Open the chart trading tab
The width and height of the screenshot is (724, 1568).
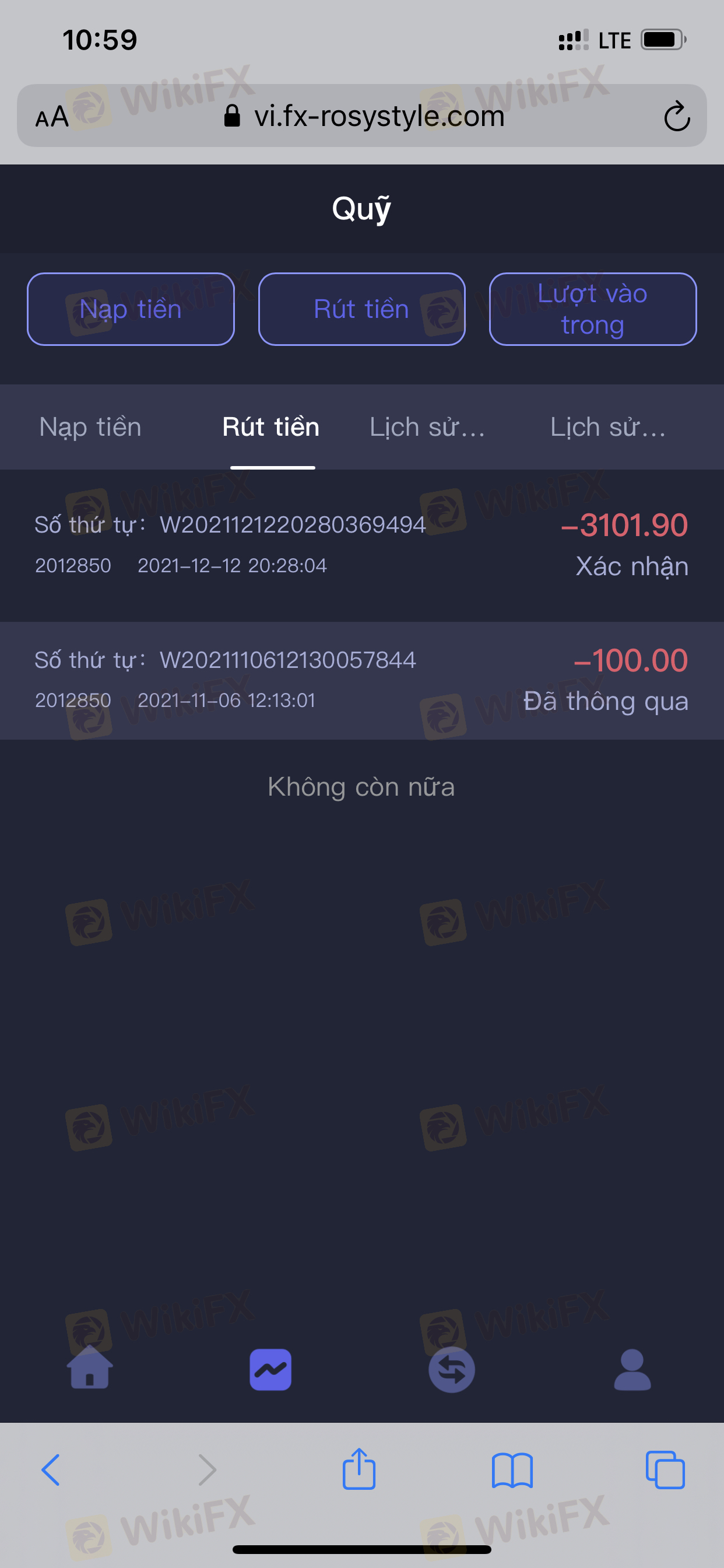click(x=270, y=1370)
